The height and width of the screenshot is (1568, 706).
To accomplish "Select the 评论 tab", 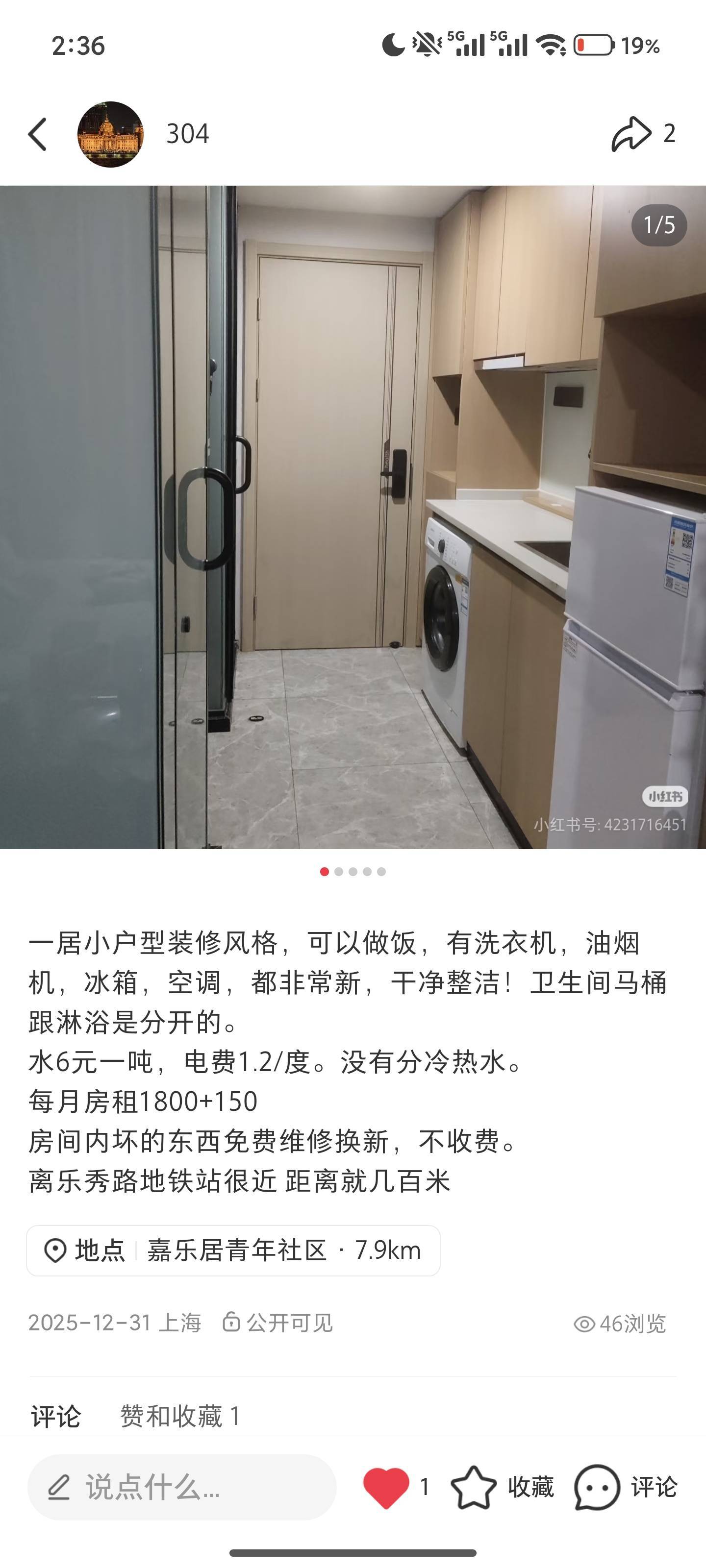I will click(x=55, y=1416).
